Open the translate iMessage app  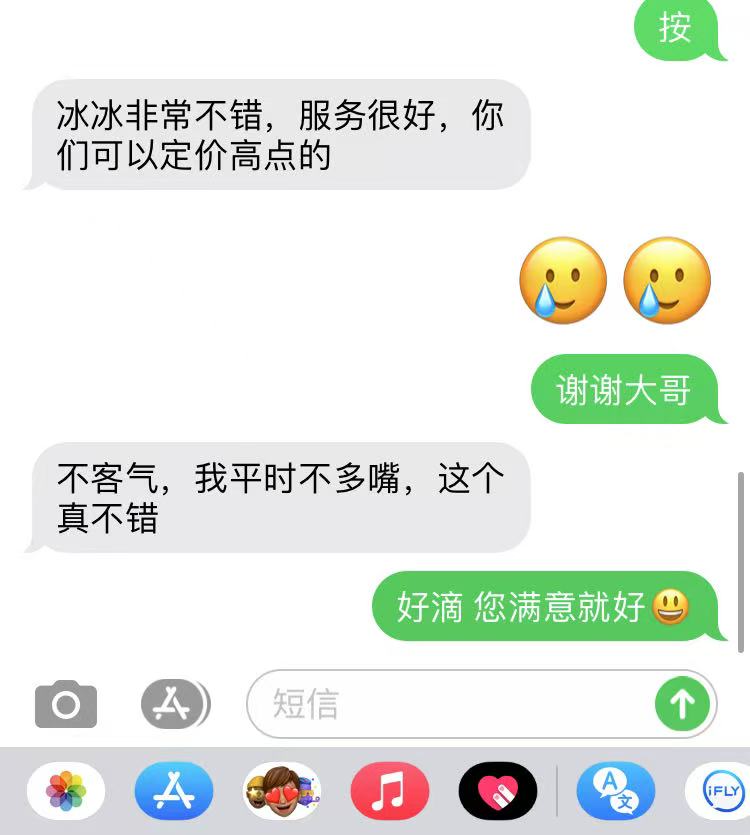point(616,792)
